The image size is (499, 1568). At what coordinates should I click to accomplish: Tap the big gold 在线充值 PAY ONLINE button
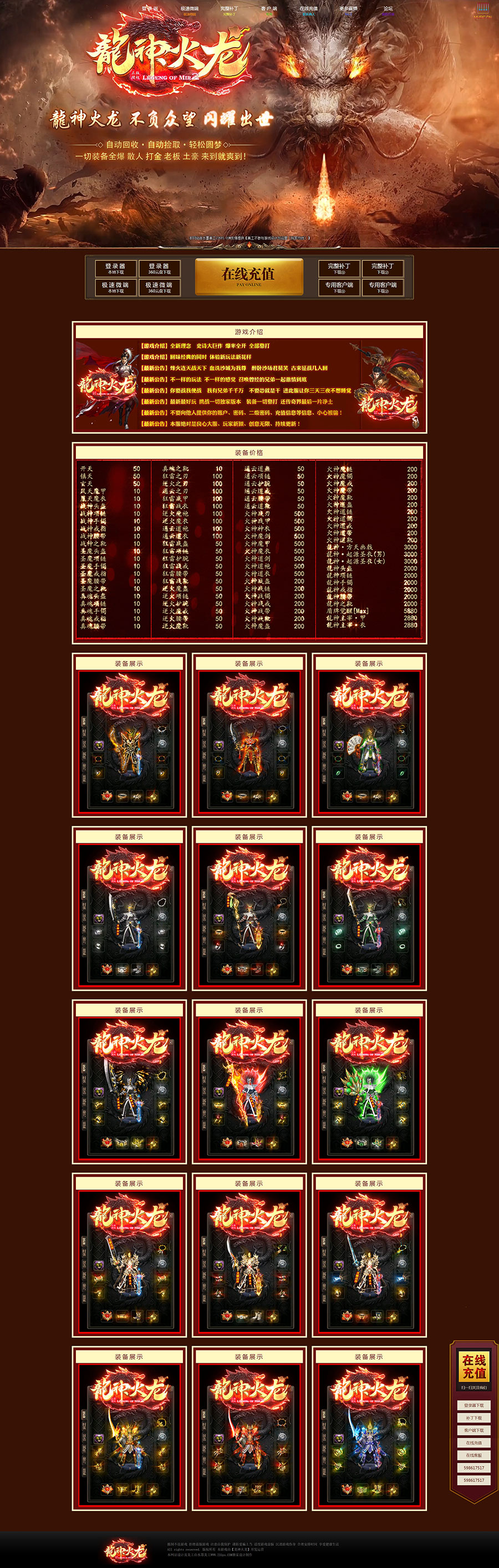point(249,276)
